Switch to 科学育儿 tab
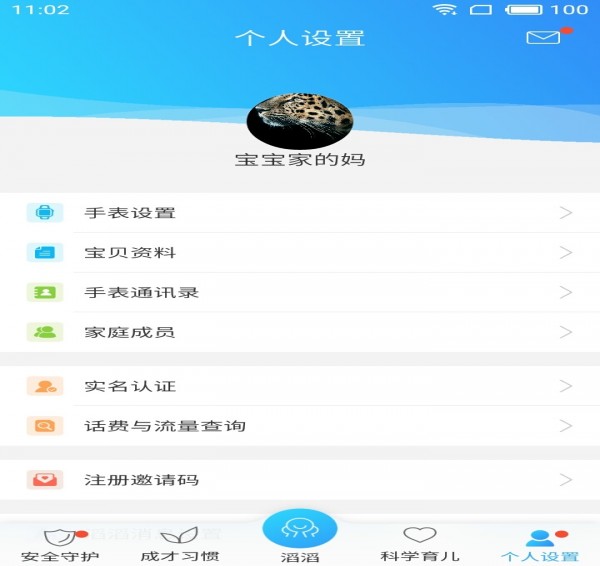The width and height of the screenshot is (600, 566). point(420,545)
